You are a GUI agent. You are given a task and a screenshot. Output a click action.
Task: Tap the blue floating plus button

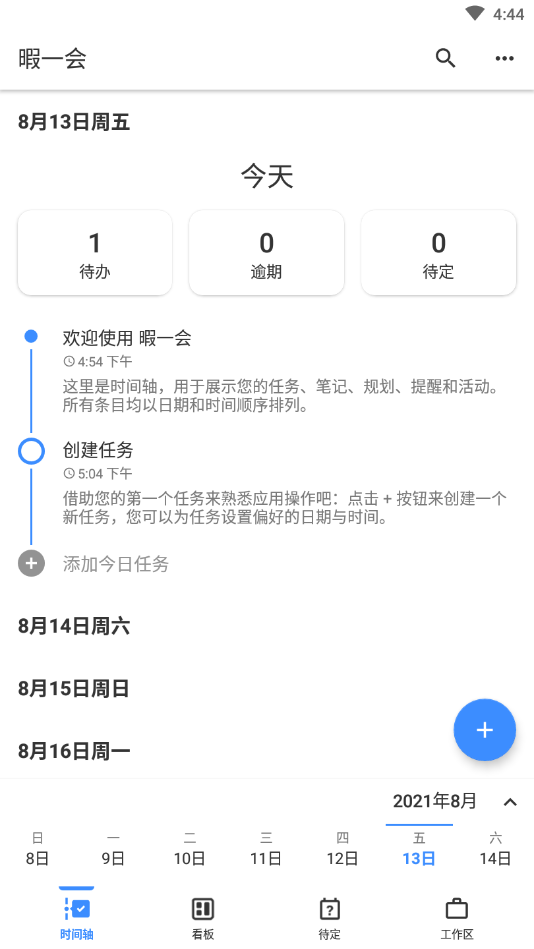[484, 730]
